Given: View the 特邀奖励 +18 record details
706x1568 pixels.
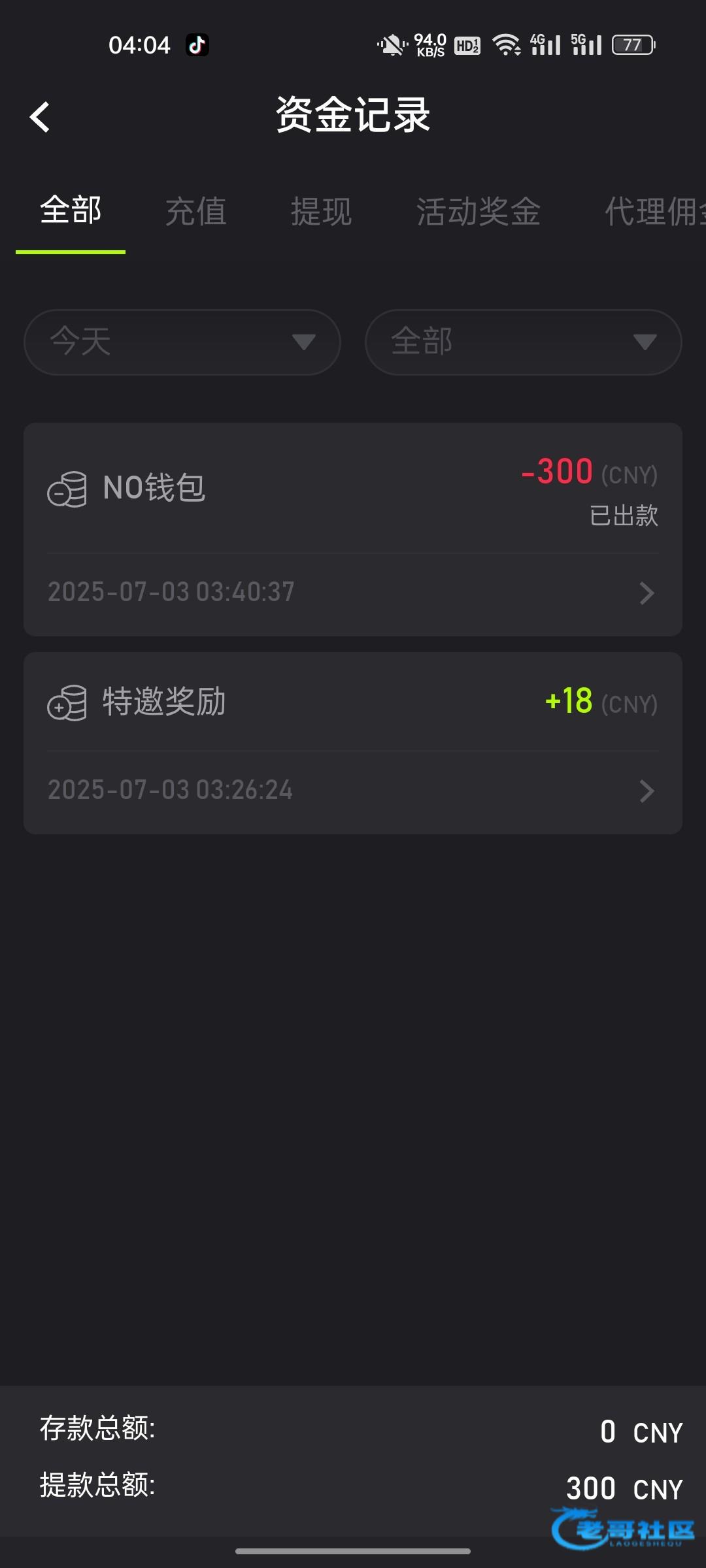Looking at the screenshot, I should pyautogui.click(x=353, y=743).
